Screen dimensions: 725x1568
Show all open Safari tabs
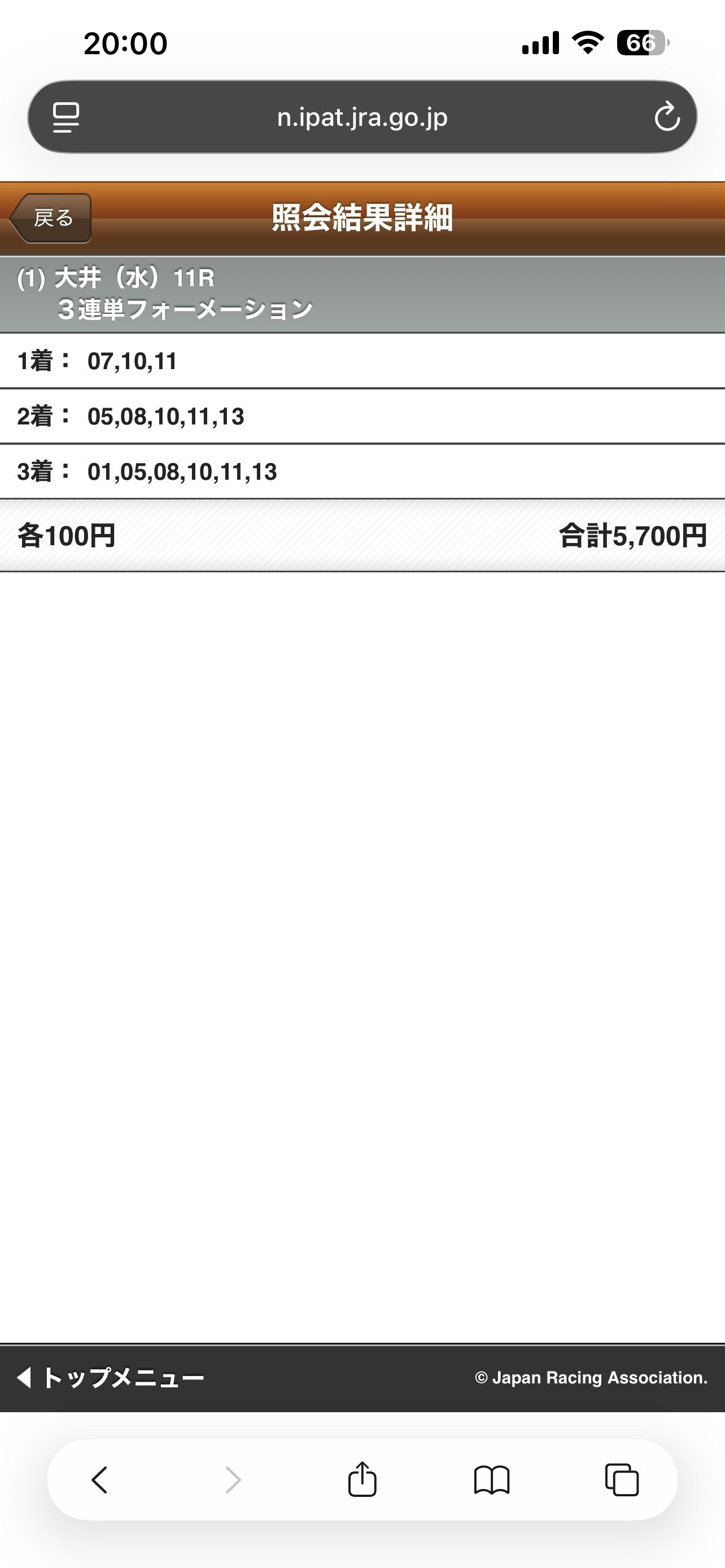[x=622, y=1480]
